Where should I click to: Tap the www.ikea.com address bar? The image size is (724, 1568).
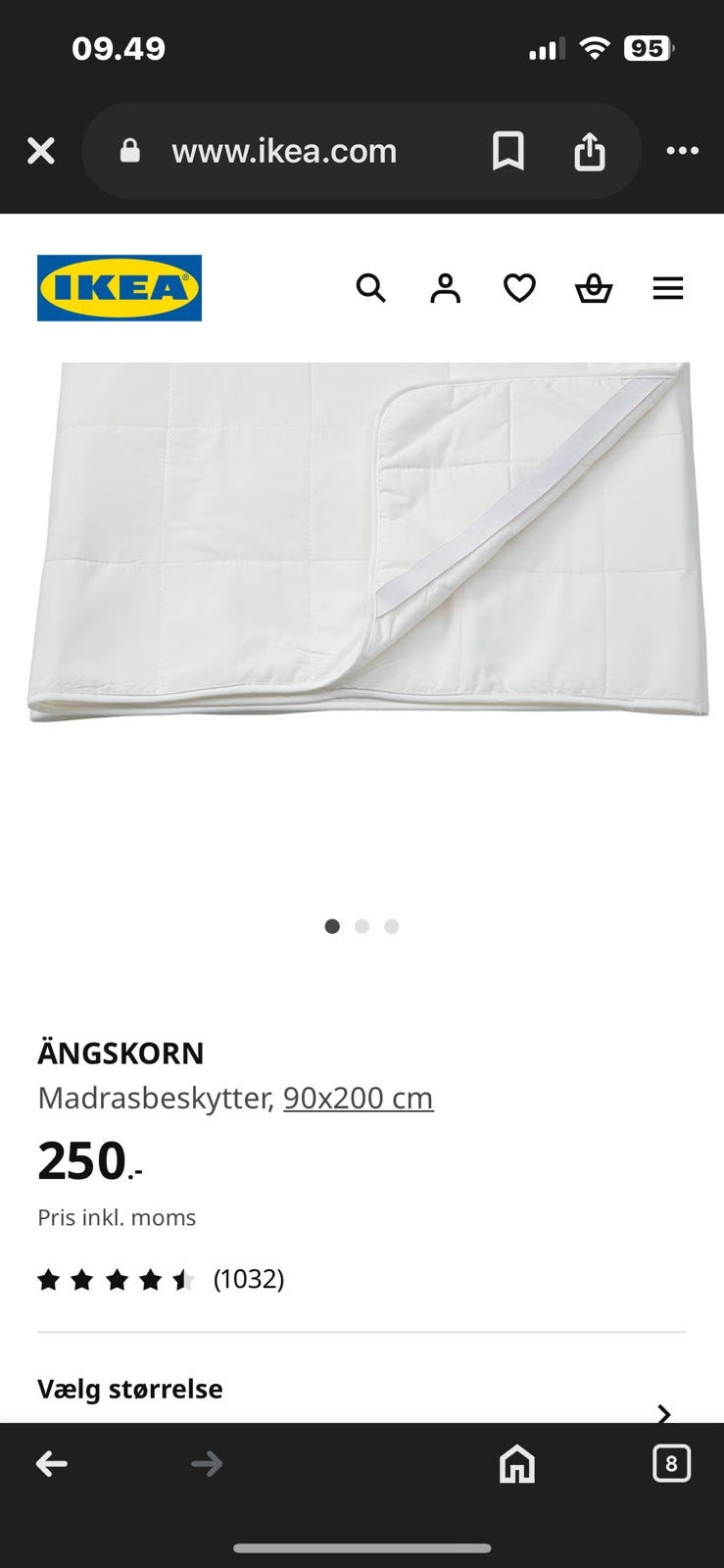click(284, 151)
